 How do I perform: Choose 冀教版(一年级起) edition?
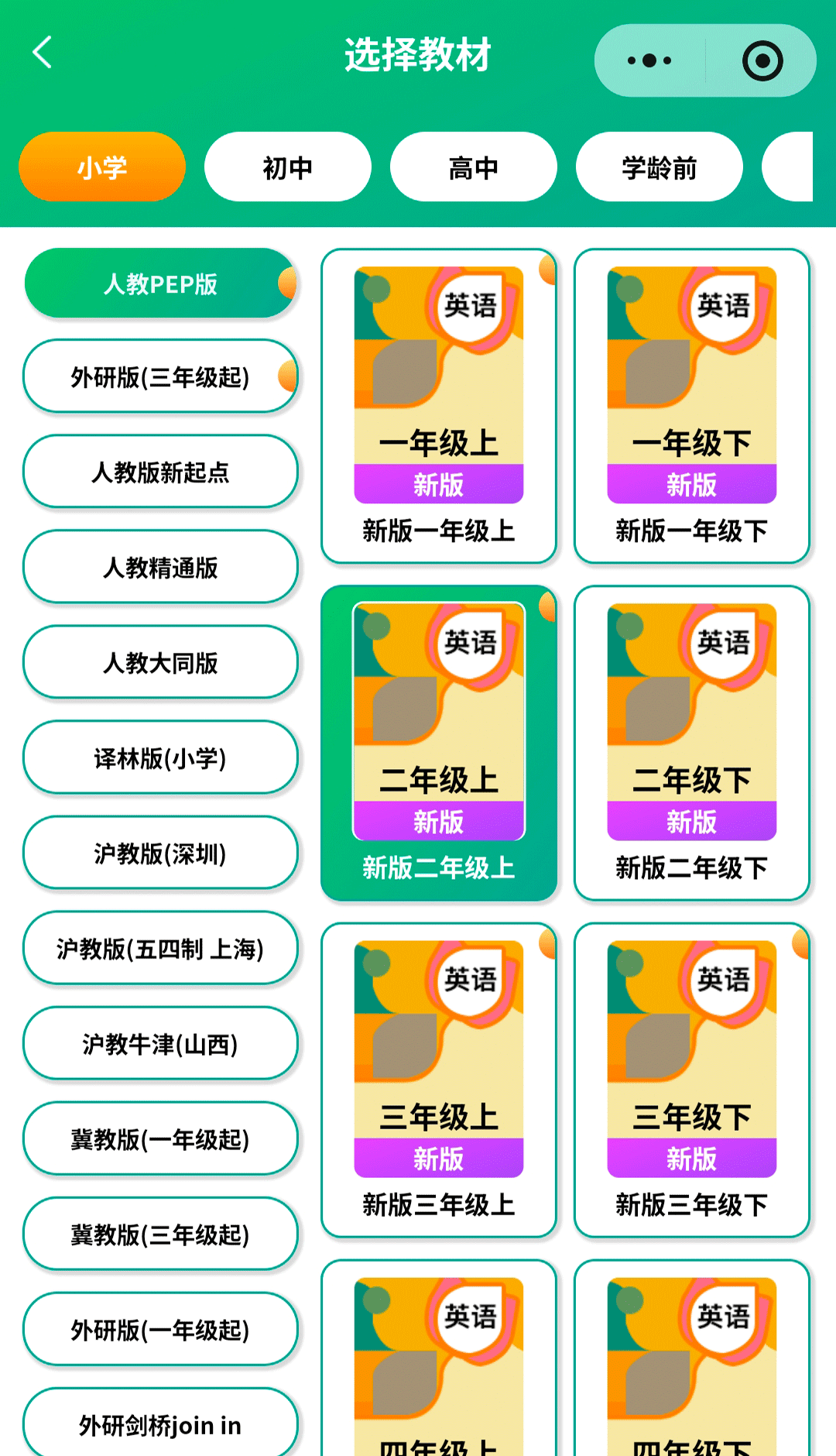tap(160, 1139)
